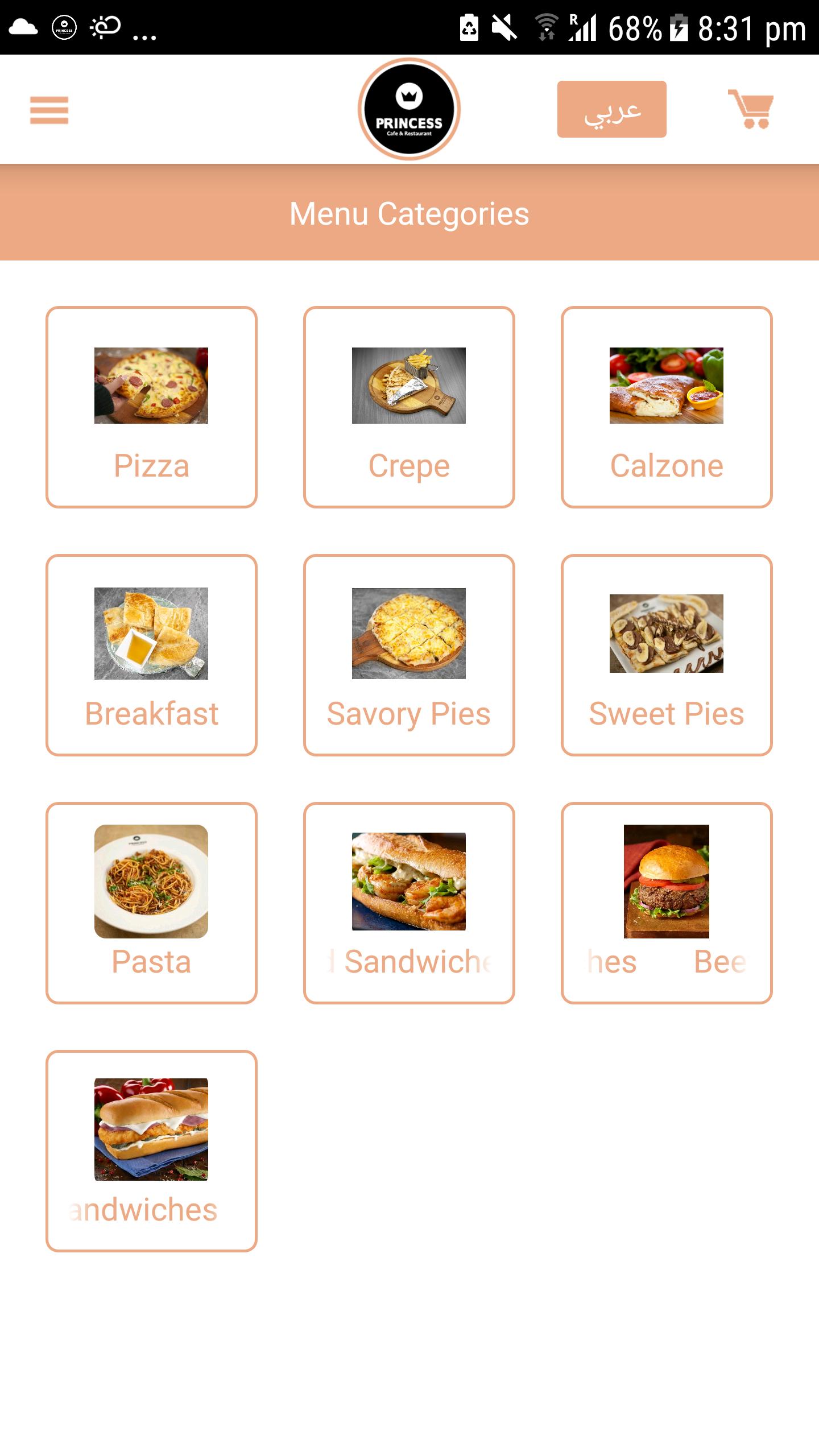The height and width of the screenshot is (1456, 819).
Task: Open the shopping cart
Action: coord(751,109)
